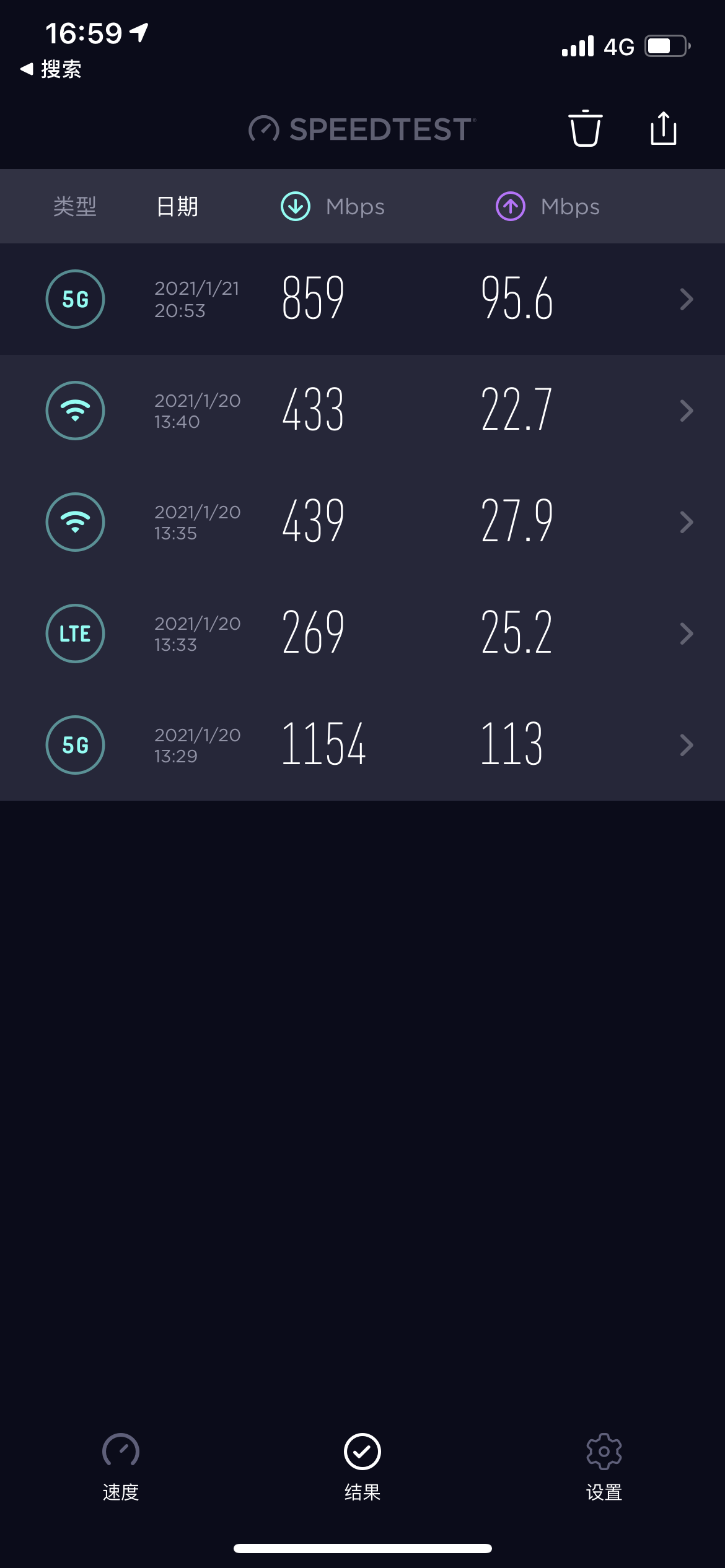Open the Wi-Fi test at 13:35
725x1568 pixels.
tap(362, 522)
